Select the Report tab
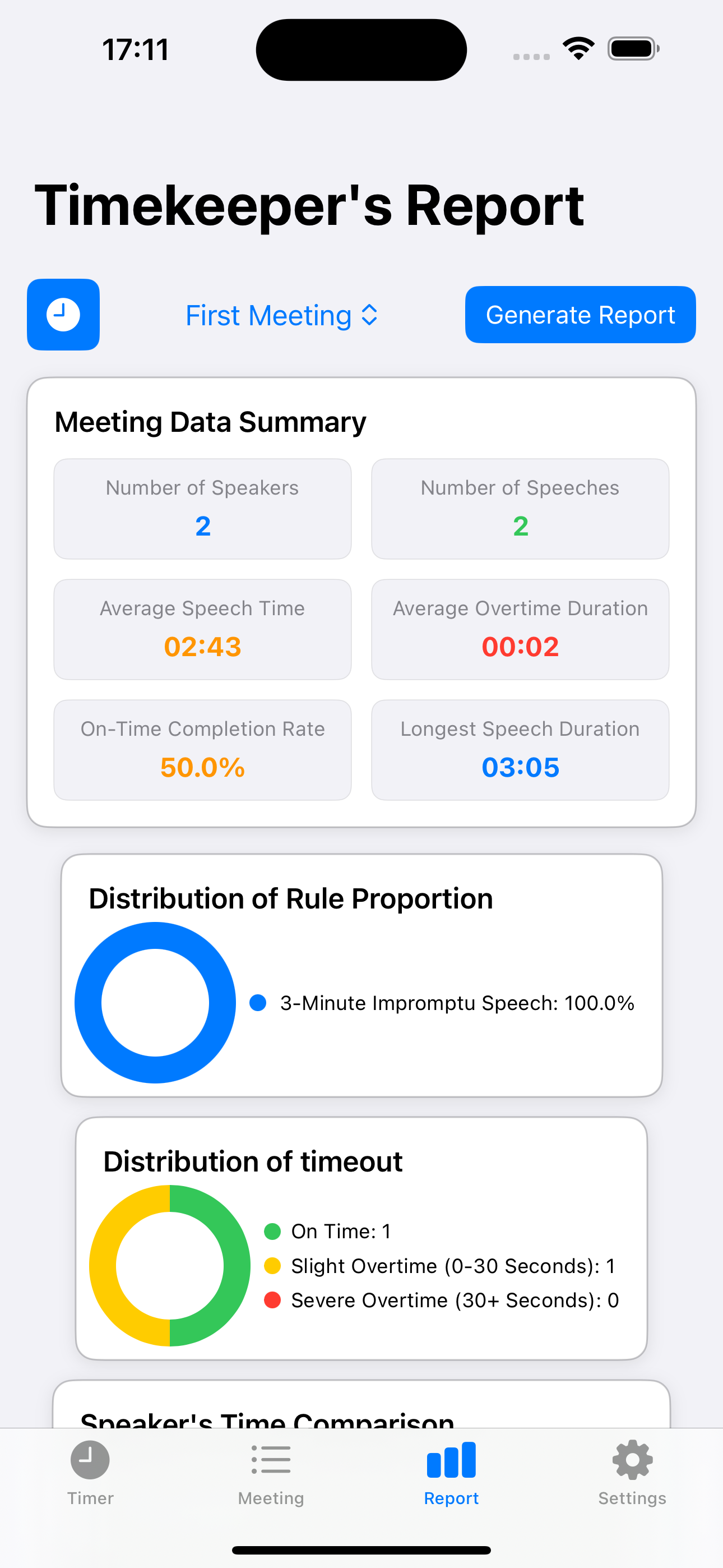This screenshot has width=723, height=1568. 451,1472
